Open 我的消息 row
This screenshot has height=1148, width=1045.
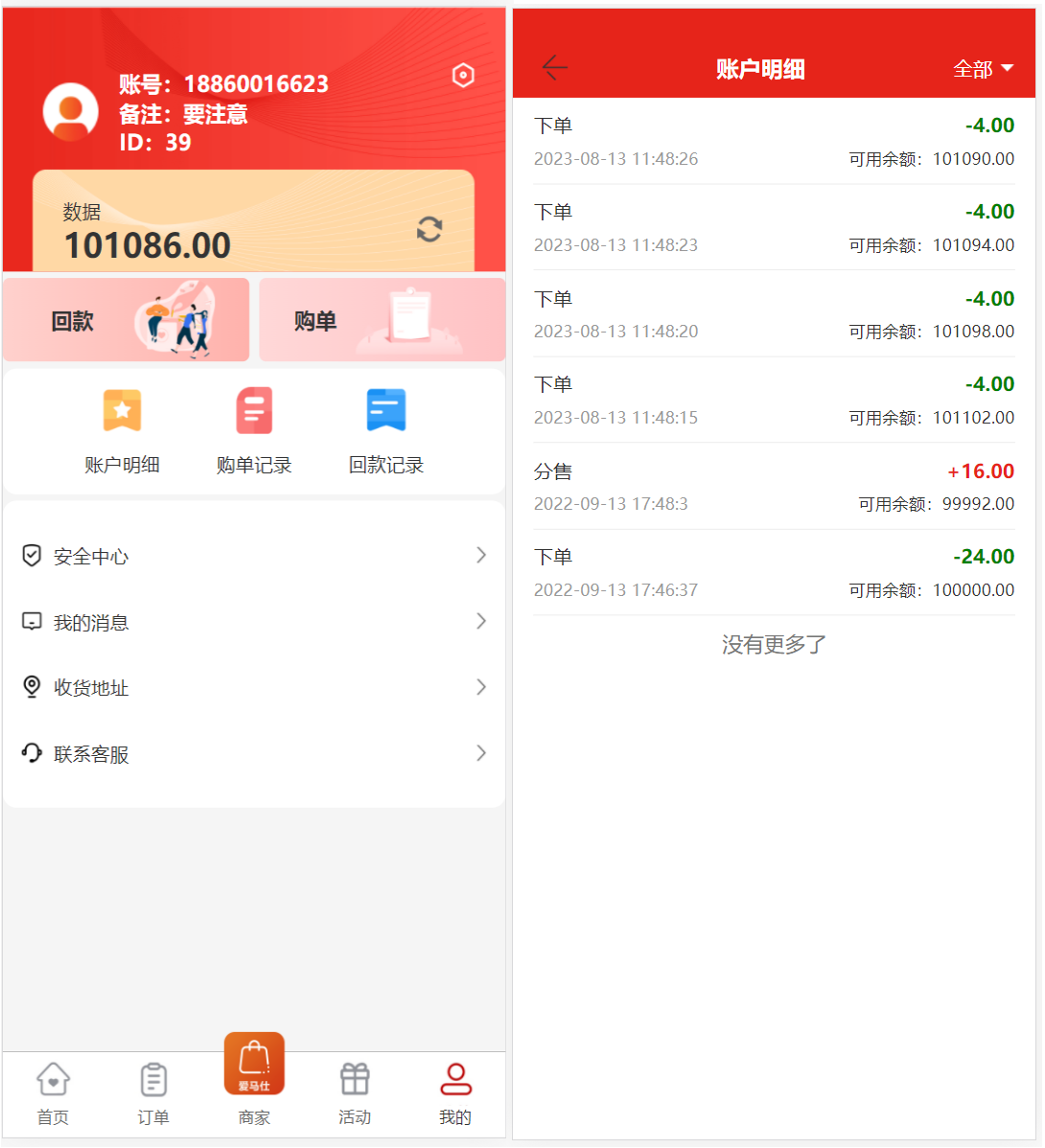(x=254, y=622)
